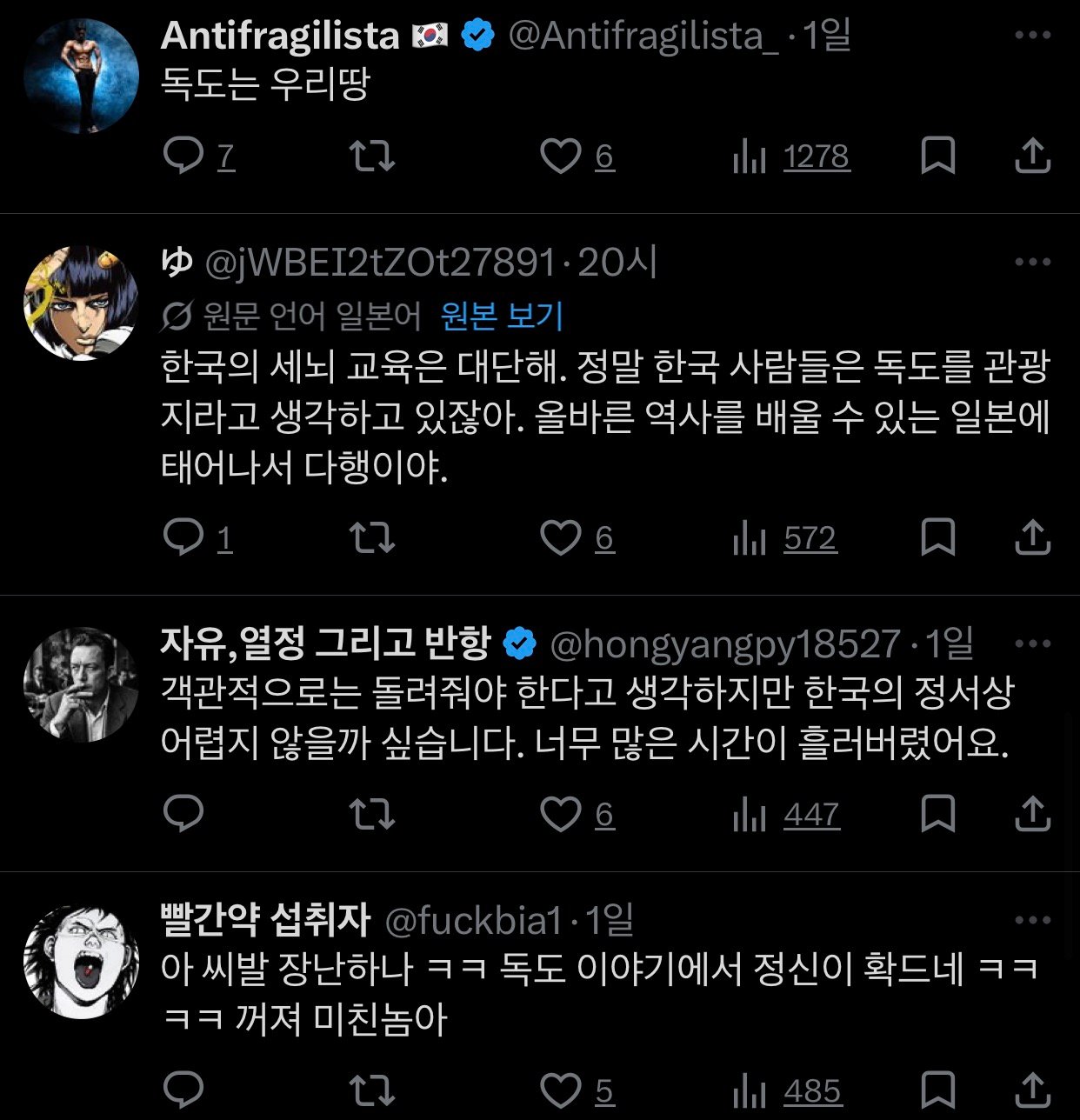
Task: Retweet Antifragilista's post
Action: [372, 157]
